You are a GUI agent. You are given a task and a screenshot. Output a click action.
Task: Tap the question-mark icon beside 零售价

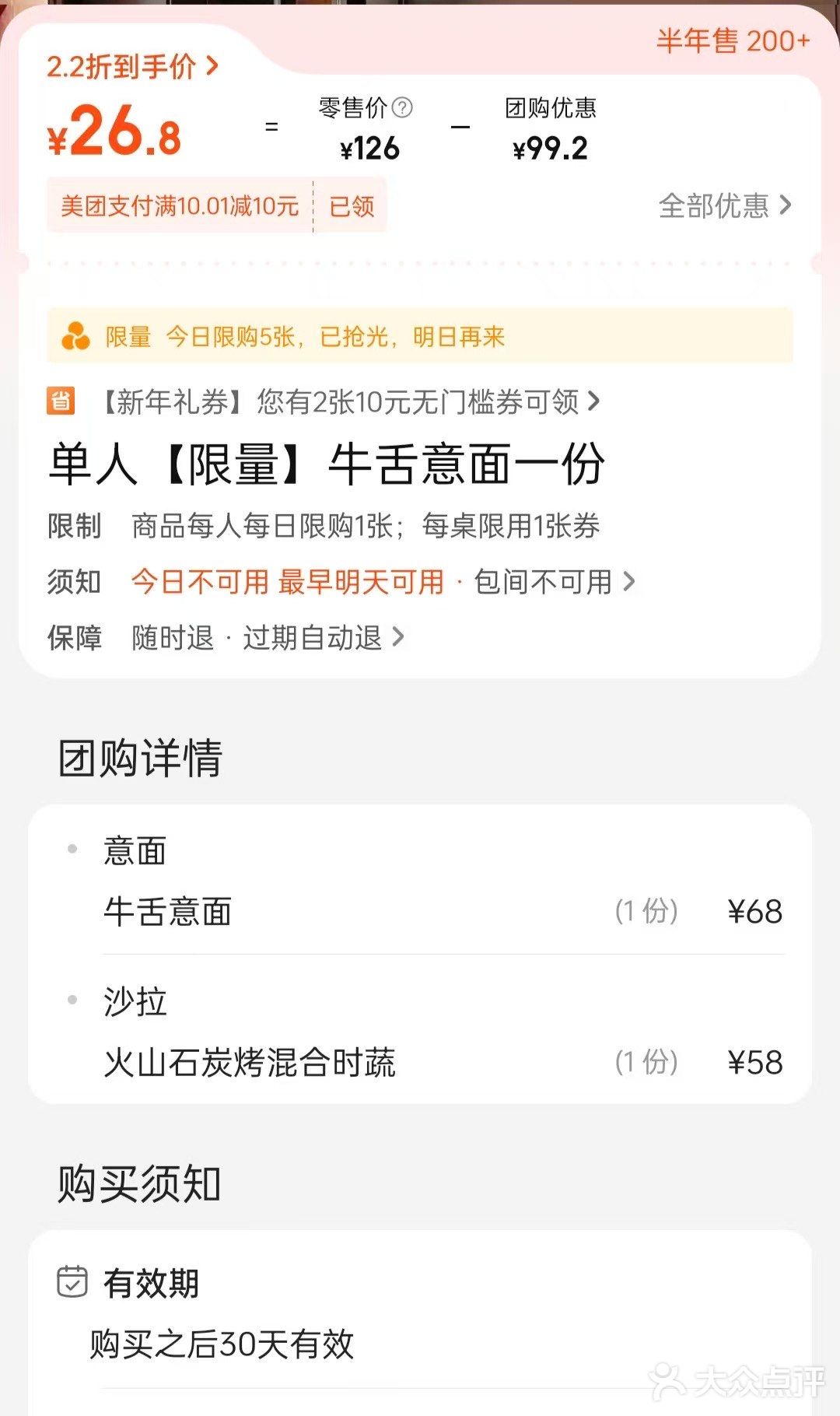pos(401,108)
